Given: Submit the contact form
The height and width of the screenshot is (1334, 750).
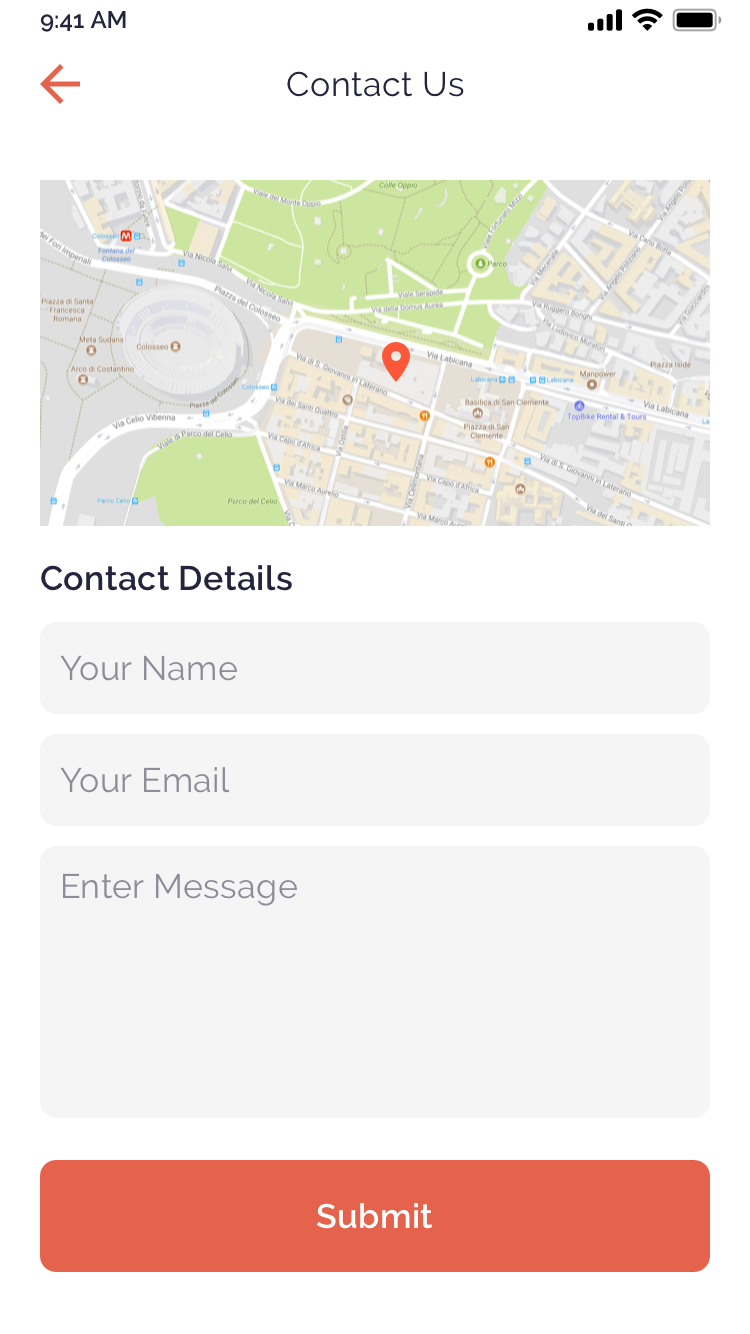Looking at the screenshot, I should coord(375,1216).
